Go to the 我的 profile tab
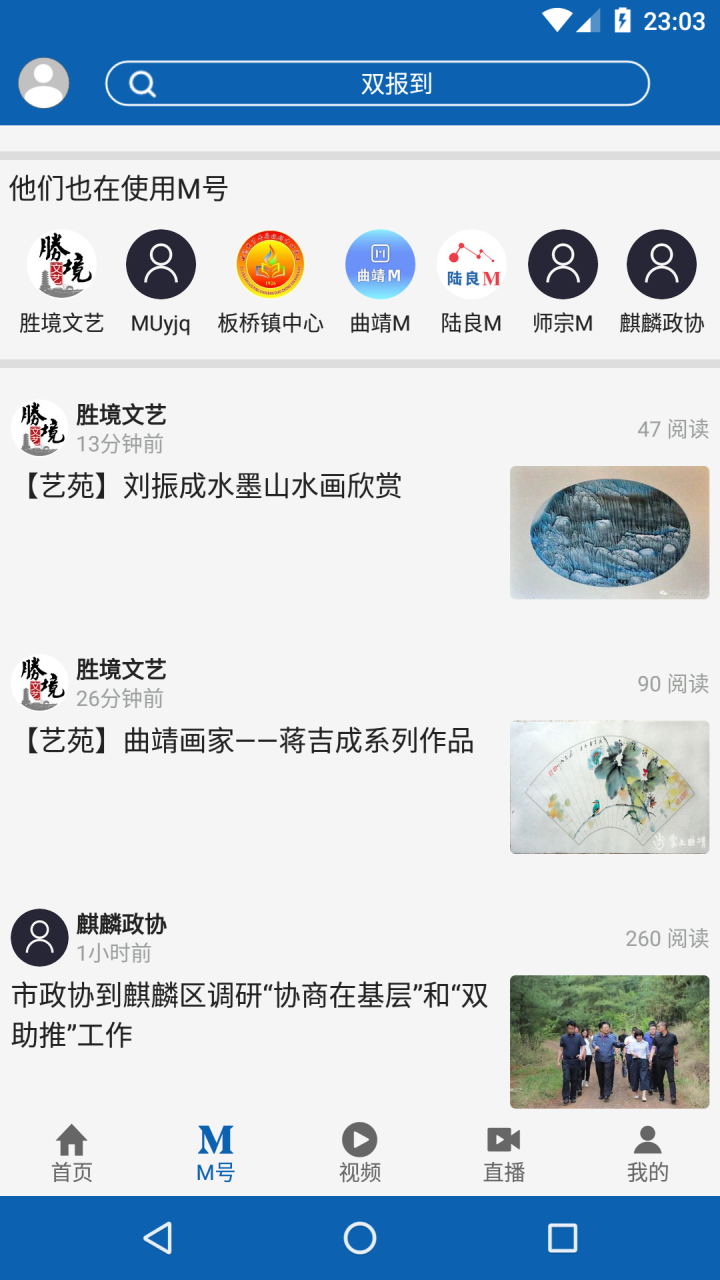 647,1151
